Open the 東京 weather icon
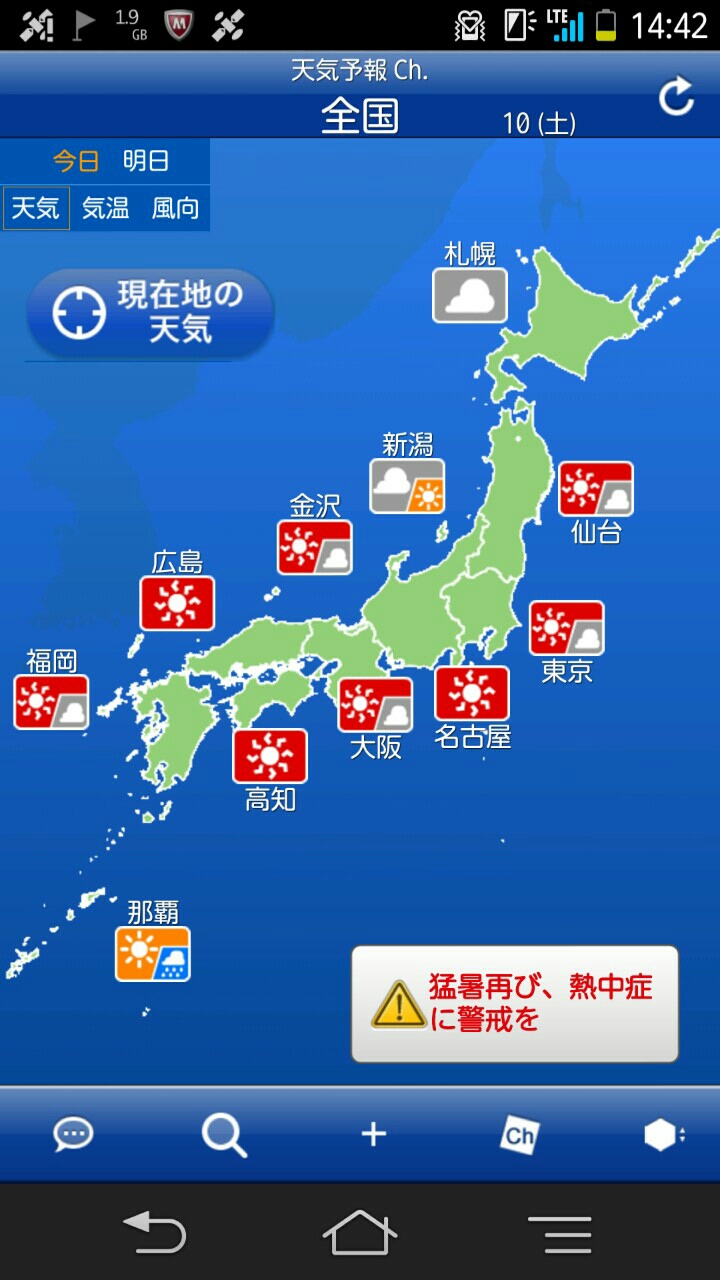Viewport: 720px width, 1280px height. (x=566, y=628)
